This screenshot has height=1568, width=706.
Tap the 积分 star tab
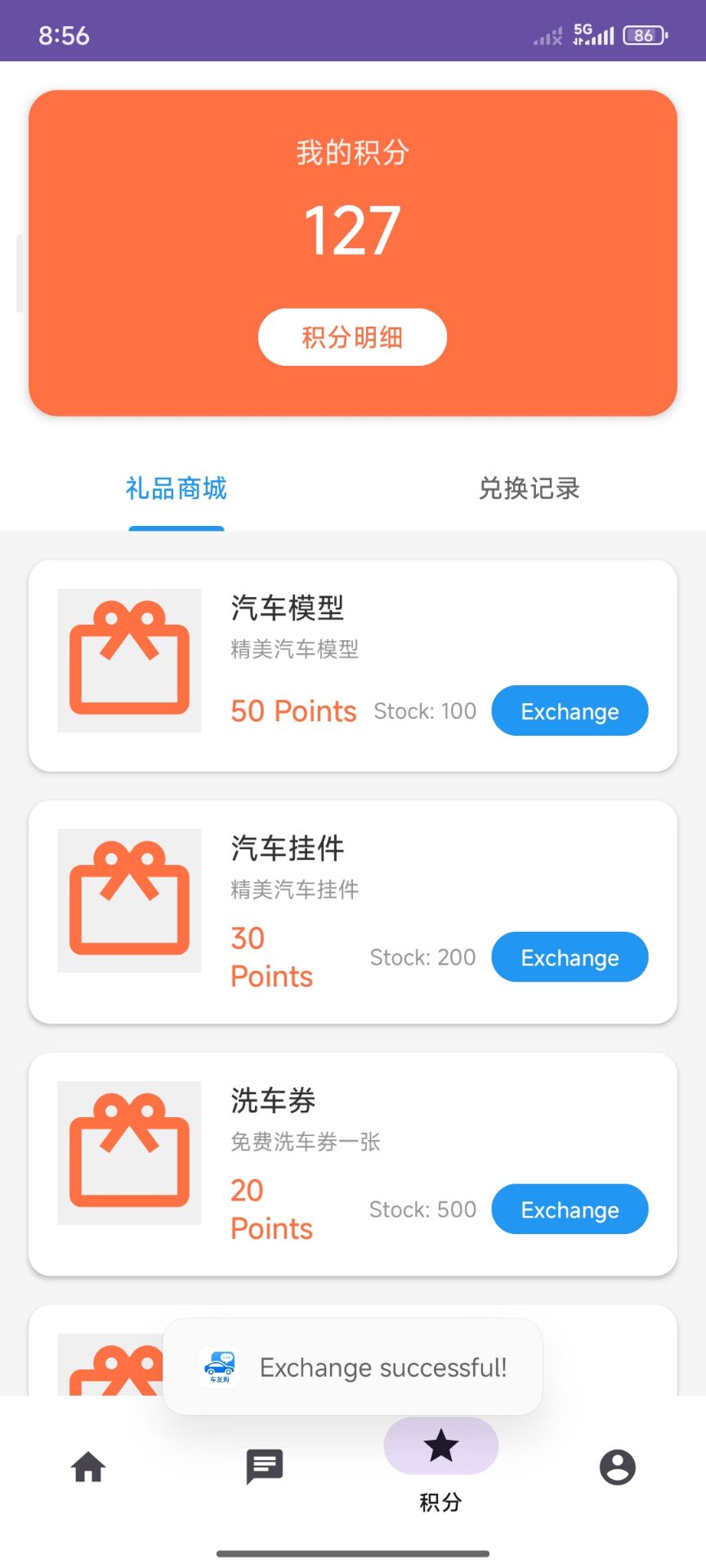(441, 1466)
